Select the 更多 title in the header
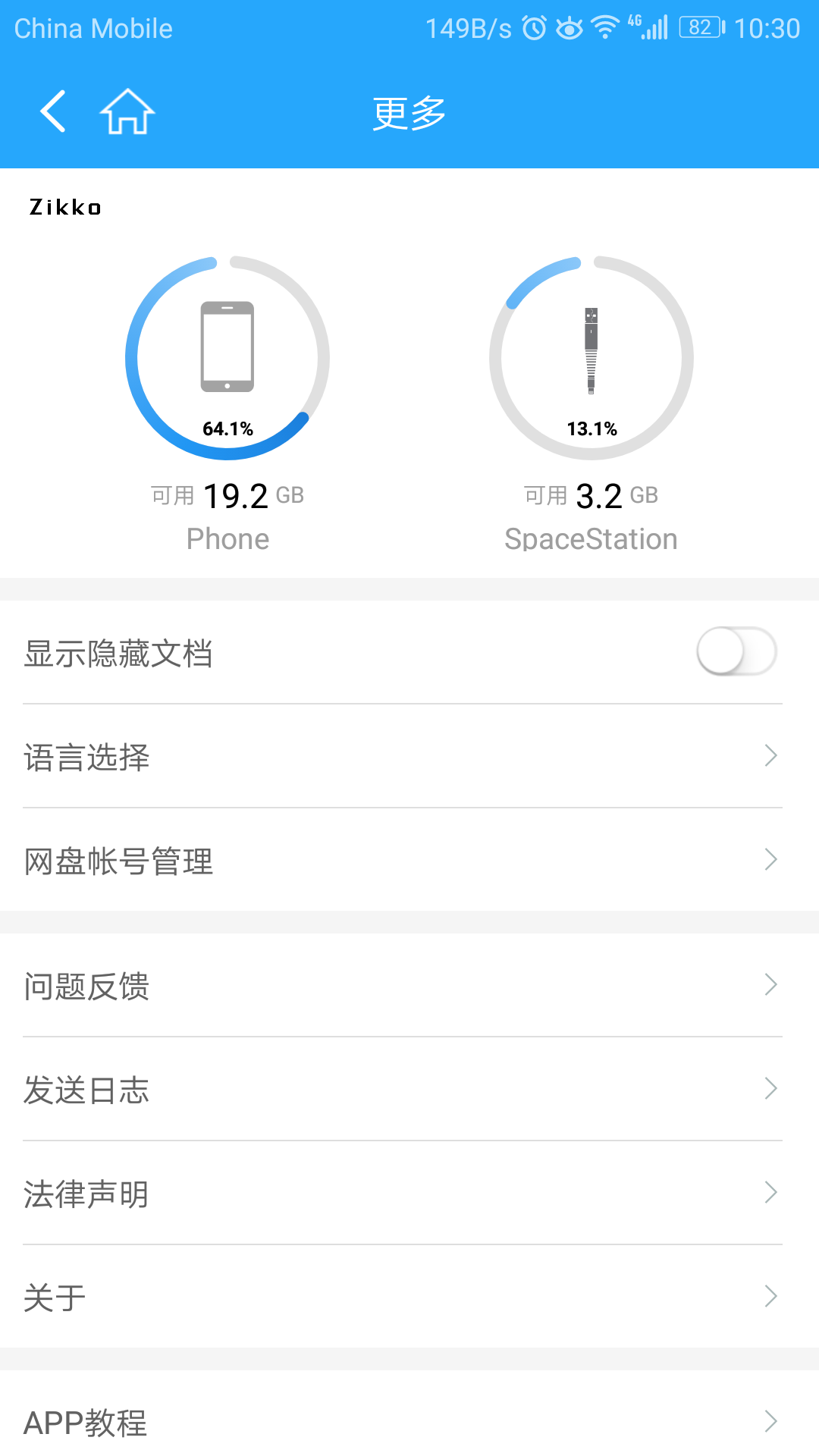This screenshot has height=1456, width=819. click(x=409, y=111)
